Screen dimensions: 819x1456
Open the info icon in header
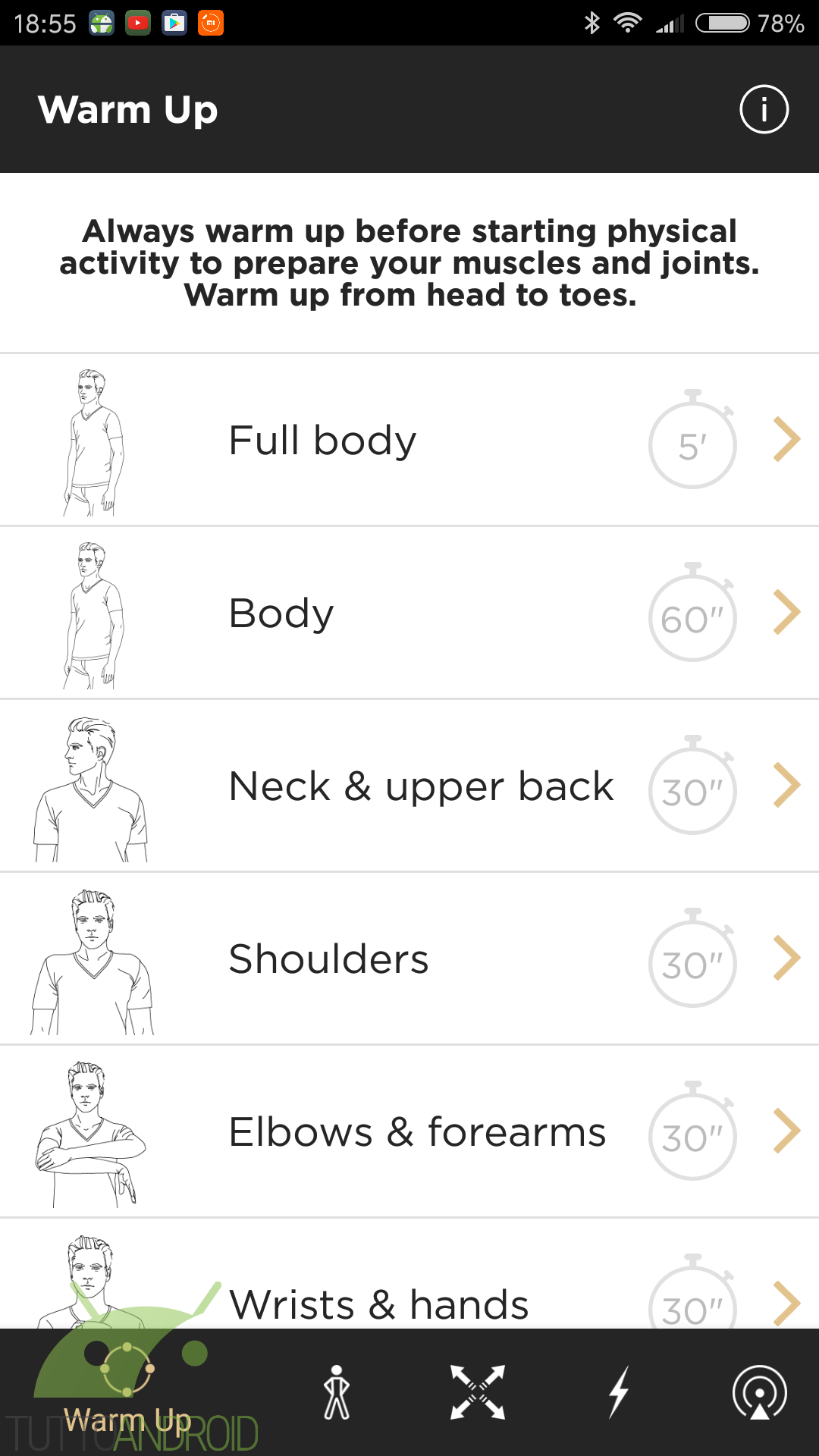click(x=764, y=109)
